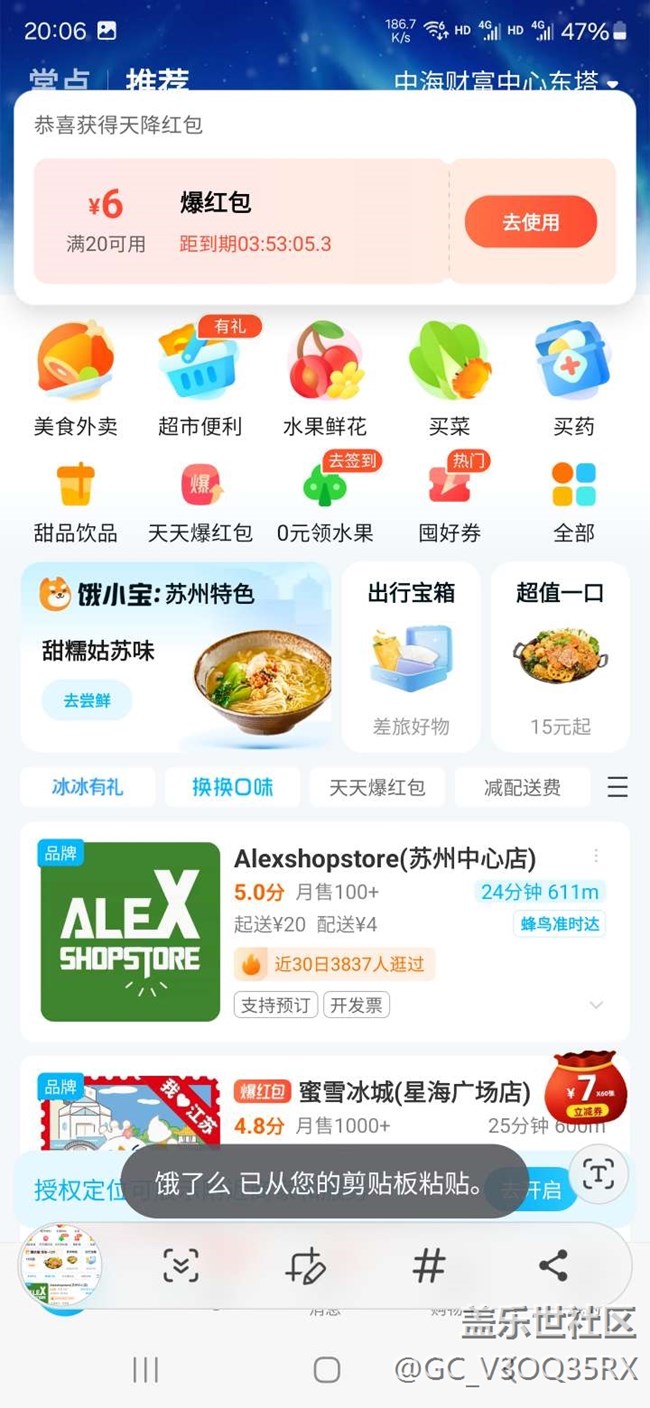Open Alexshopstore(苏州中心店) restaurant card

(x=325, y=932)
